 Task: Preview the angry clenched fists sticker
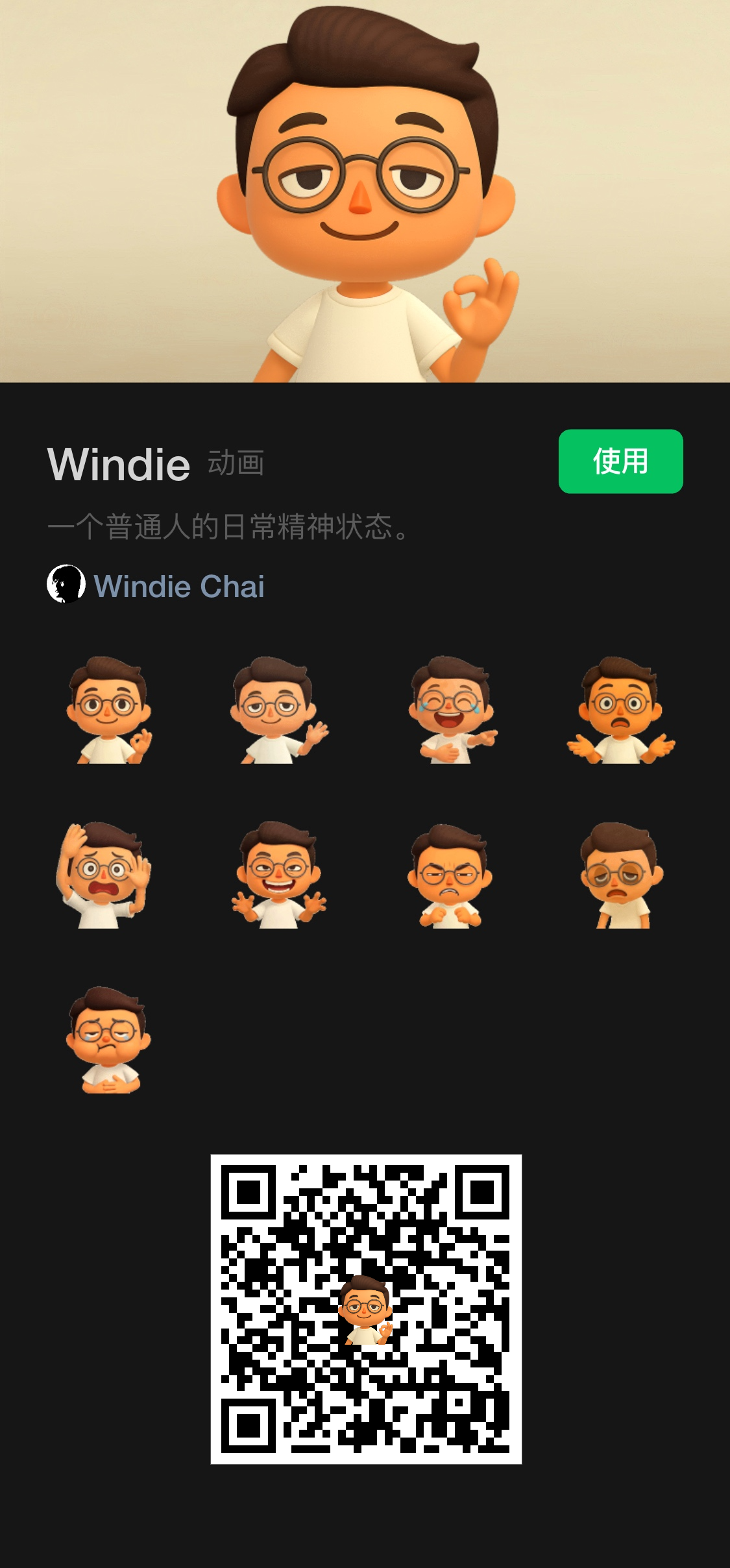450,875
